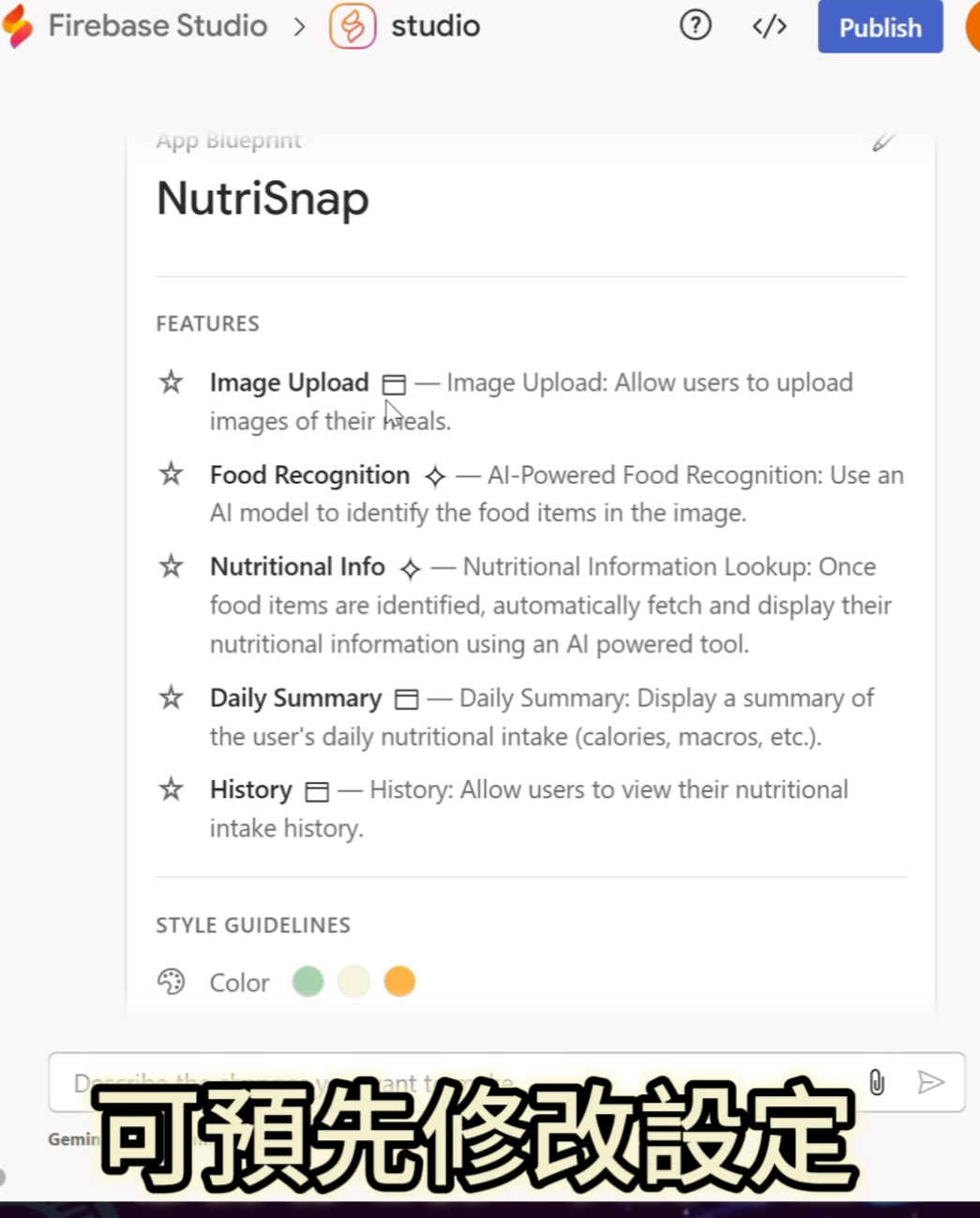
Task: Select the green color swatch
Action: click(308, 982)
